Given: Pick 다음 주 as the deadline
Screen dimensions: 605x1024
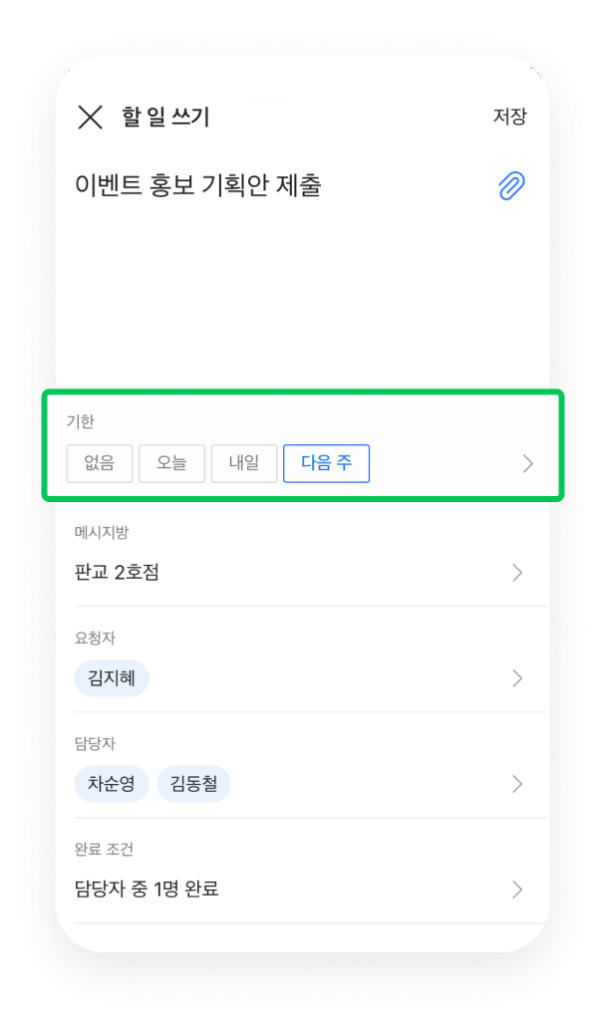Looking at the screenshot, I should 326,464.
